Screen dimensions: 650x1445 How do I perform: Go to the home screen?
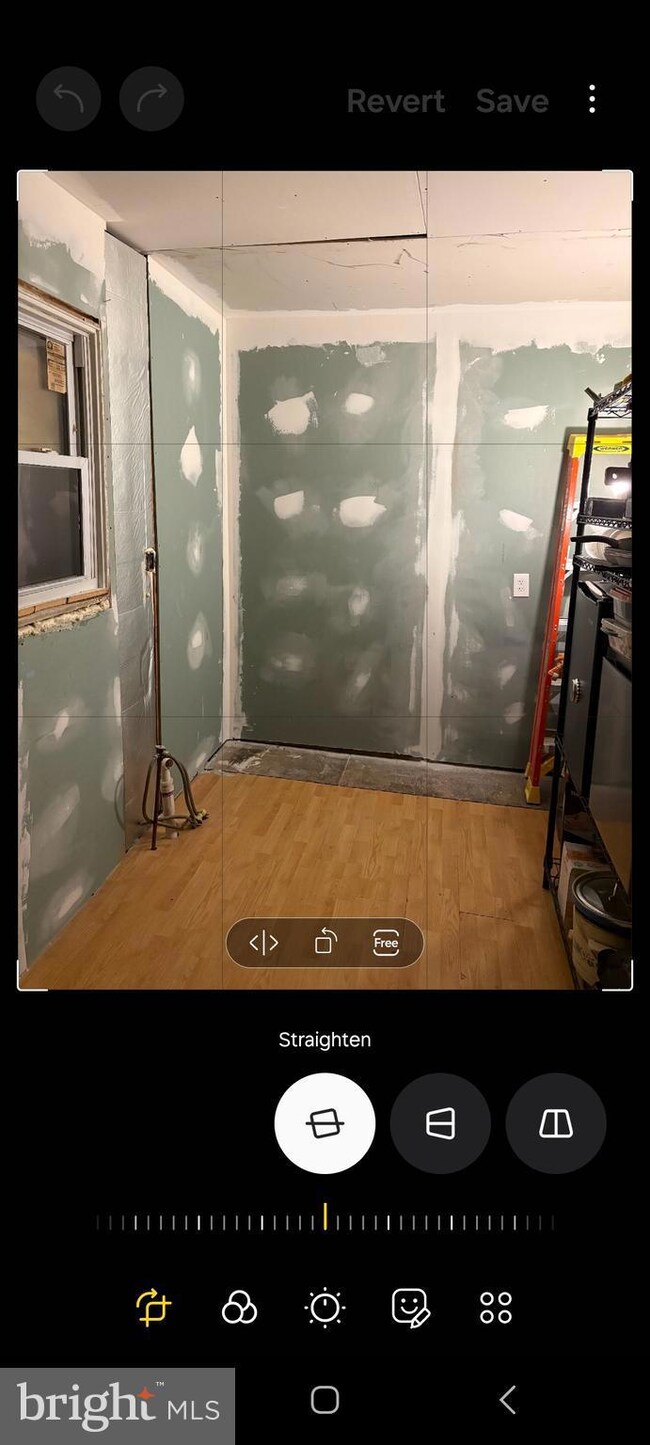[325, 1399]
